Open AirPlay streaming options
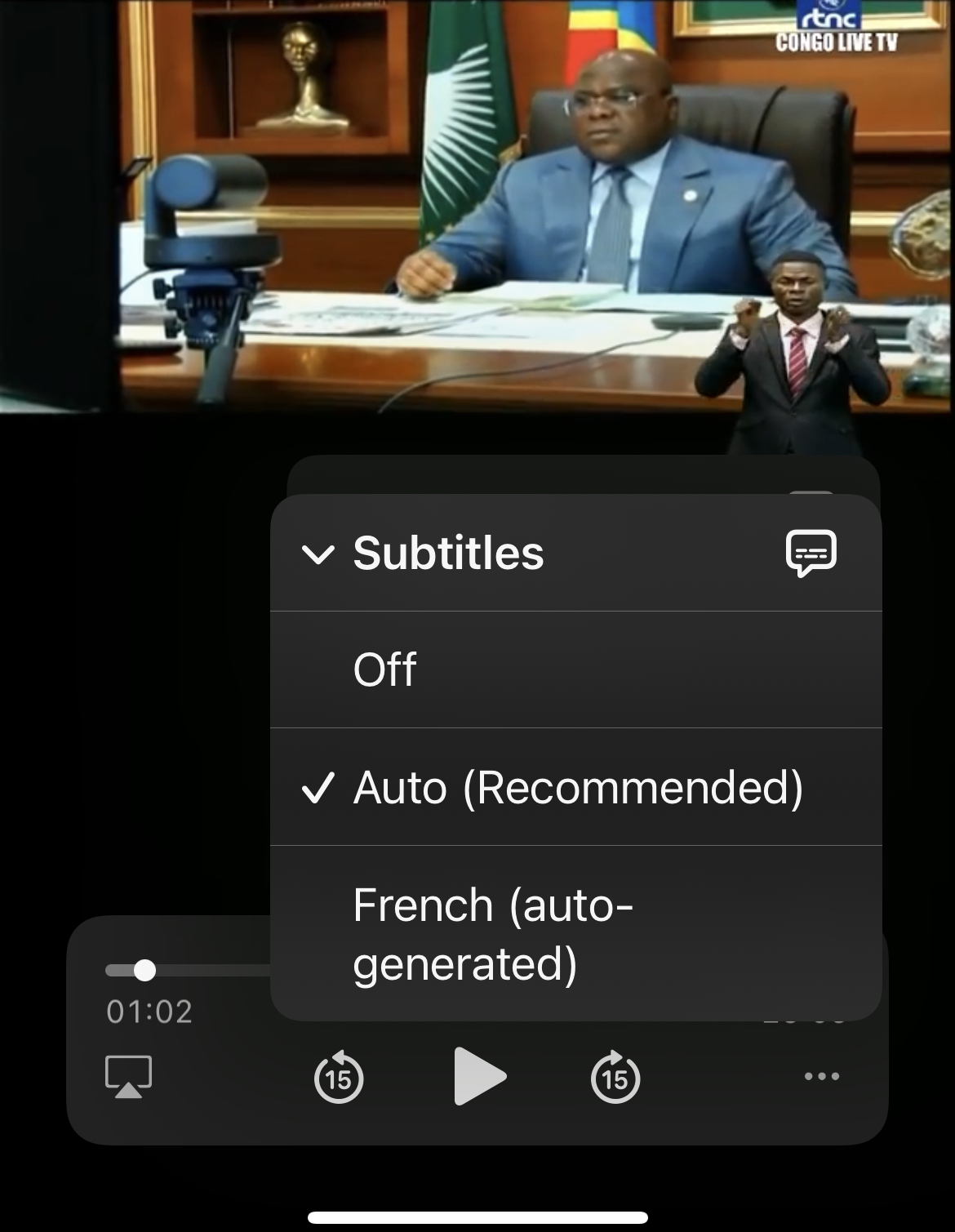 pyautogui.click(x=129, y=1076)
